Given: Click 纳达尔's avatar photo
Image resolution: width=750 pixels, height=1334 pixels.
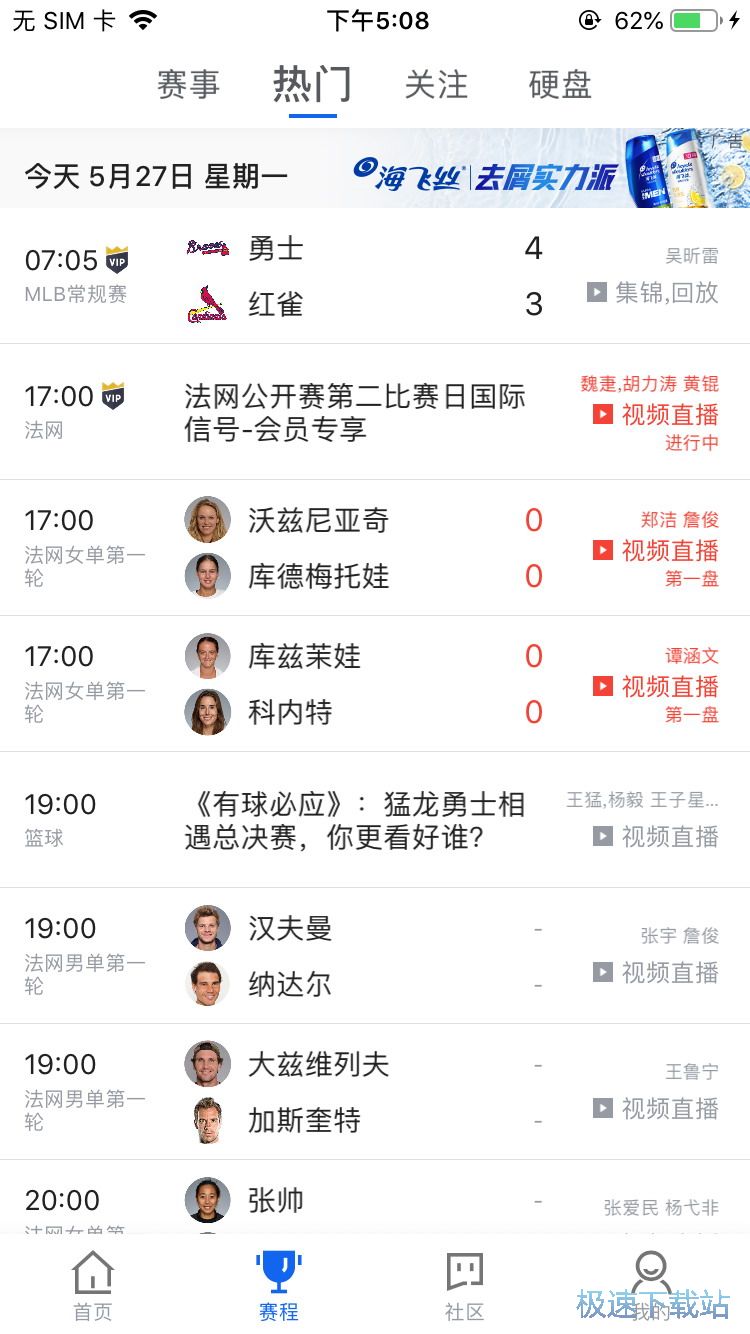Looking at the screenshot, I should click(207, 983).
